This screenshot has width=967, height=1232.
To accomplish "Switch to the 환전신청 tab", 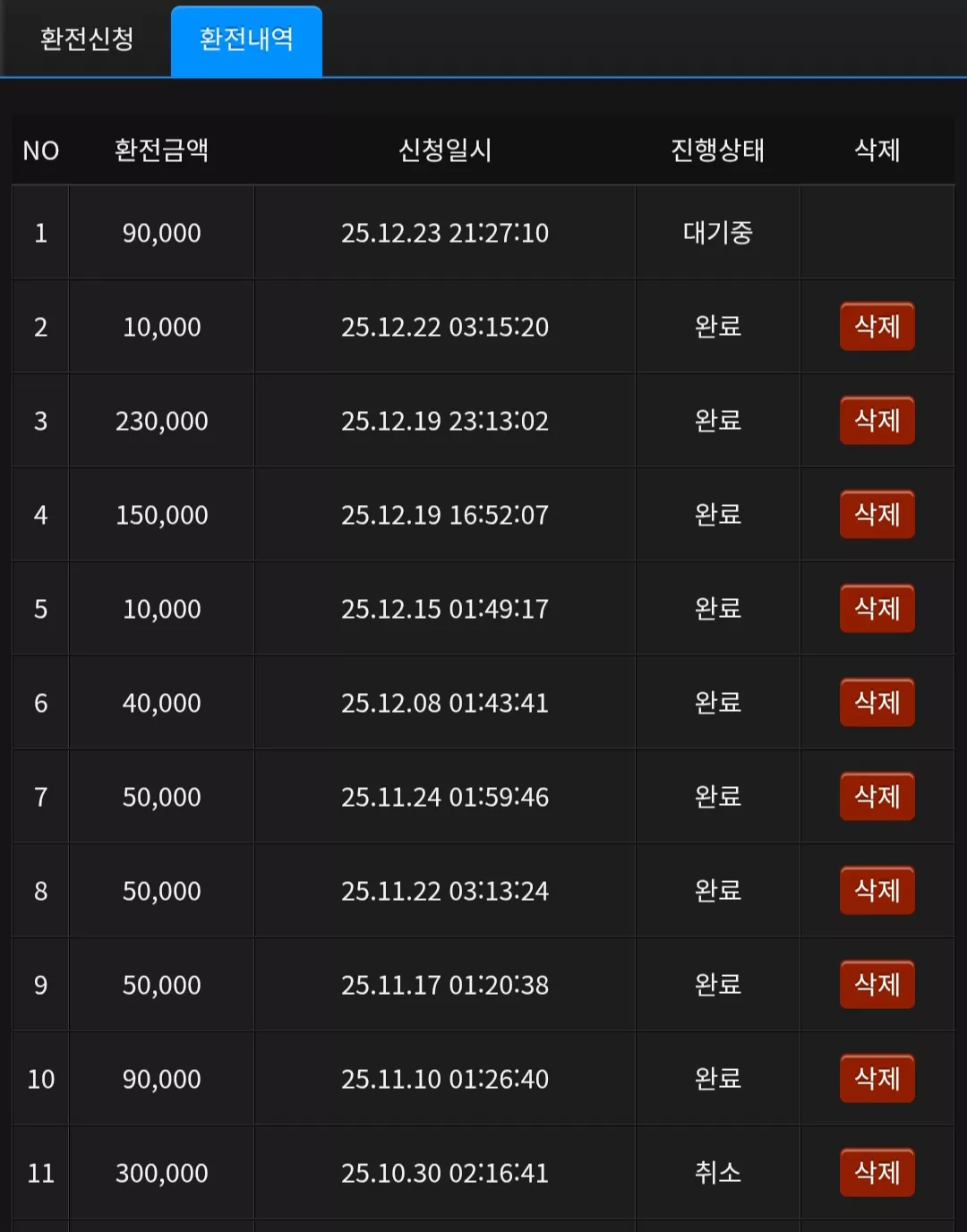I will tap(87, 39).
